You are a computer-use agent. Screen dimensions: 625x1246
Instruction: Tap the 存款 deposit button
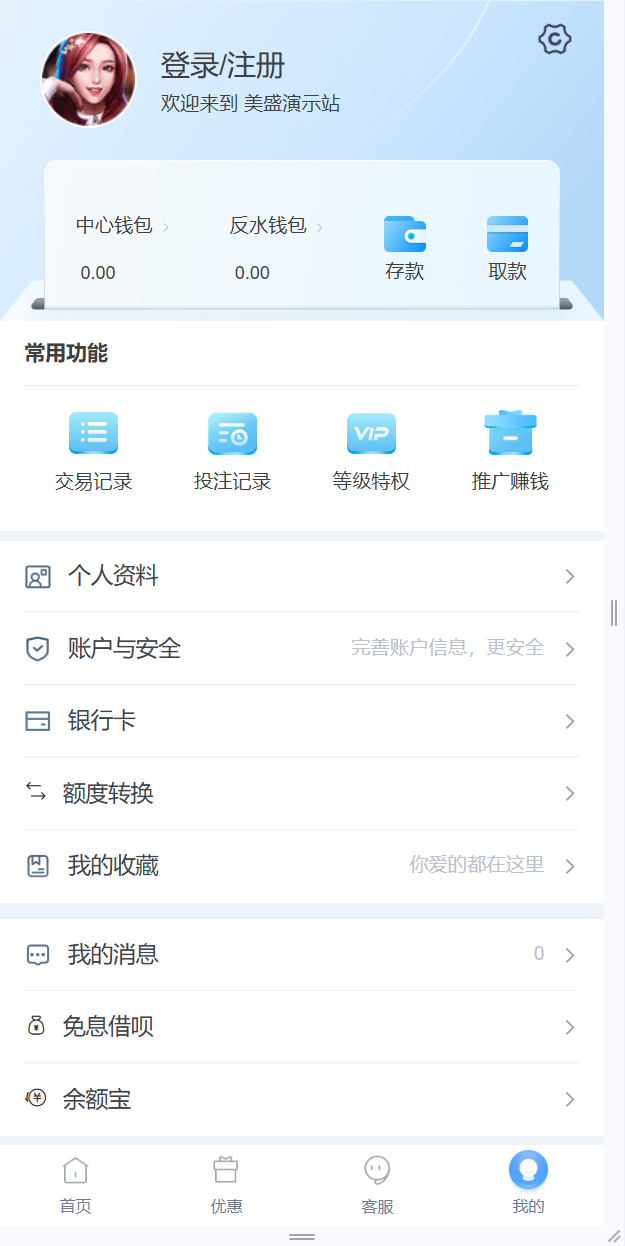tap(405, 247)
